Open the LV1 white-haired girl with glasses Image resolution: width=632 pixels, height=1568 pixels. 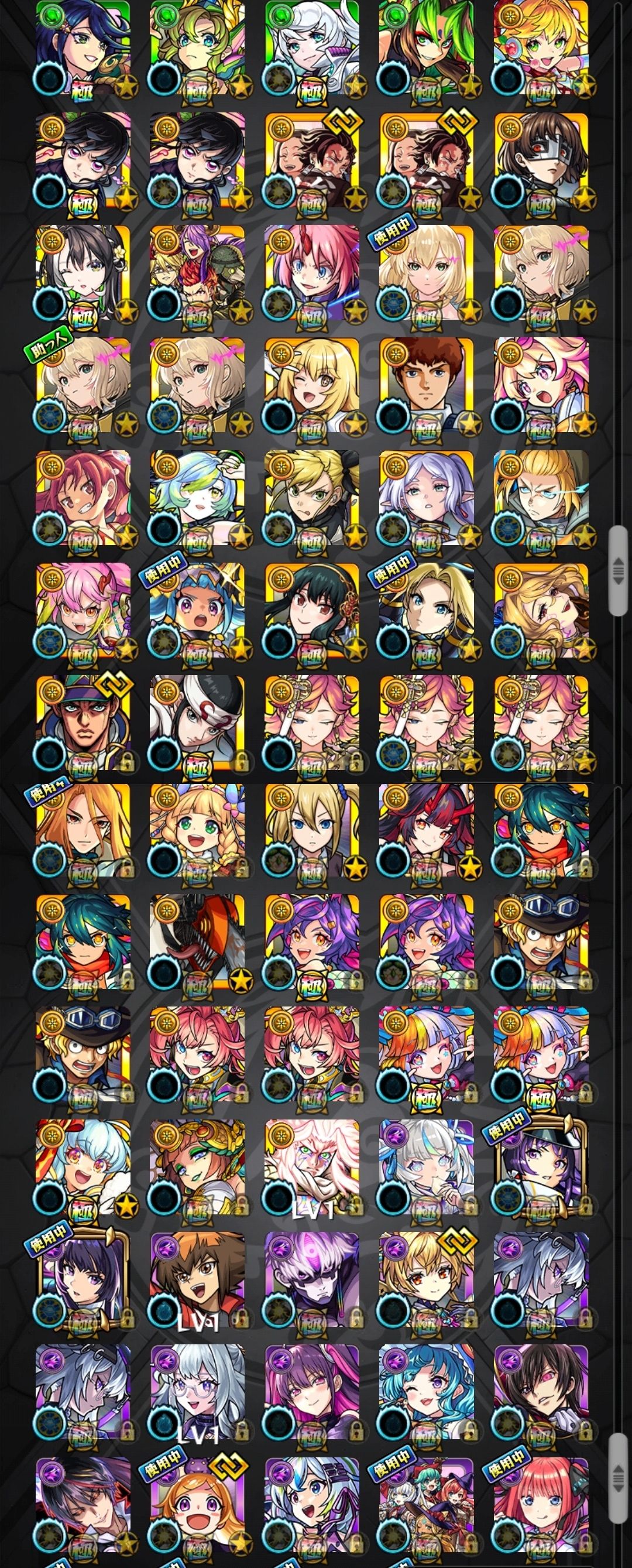(x=197, y=1507)
